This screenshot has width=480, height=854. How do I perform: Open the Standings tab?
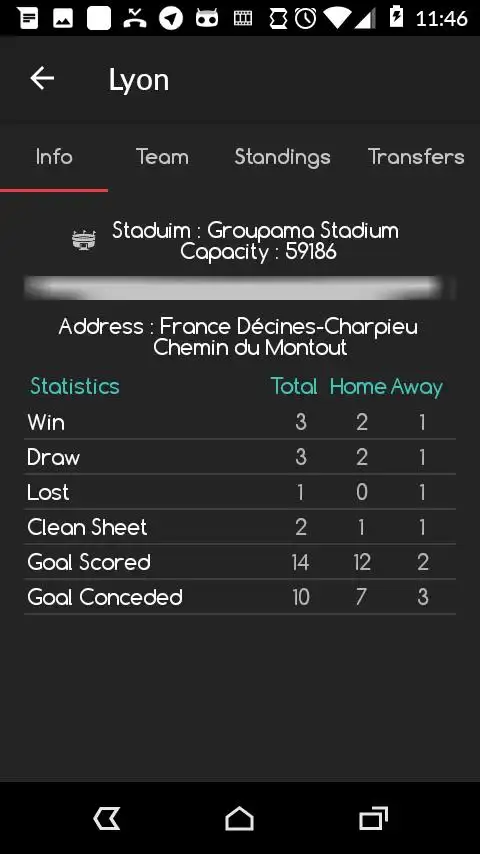pos(282,157)
